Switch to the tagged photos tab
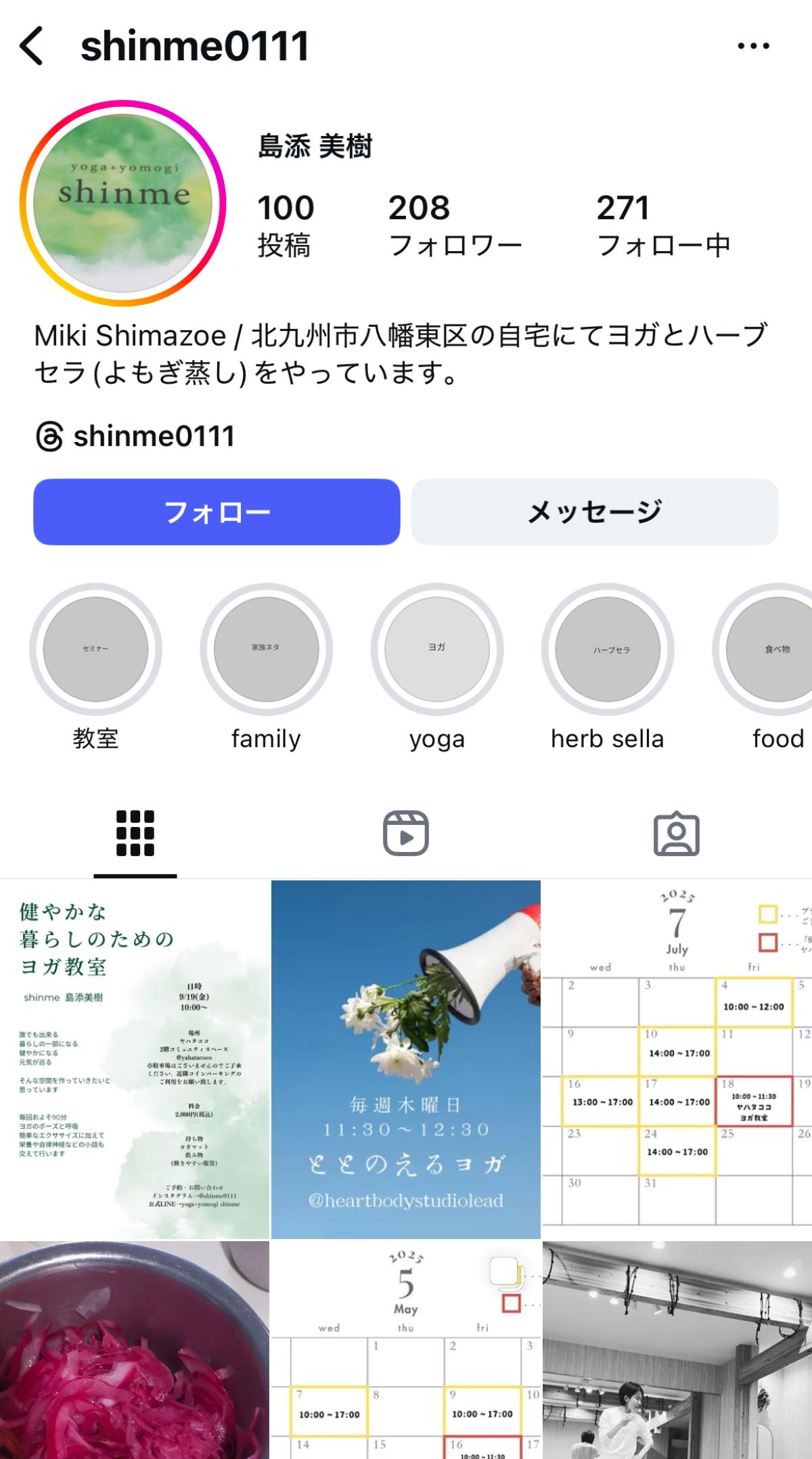812x1459 pixels. [x=677, y=833]
